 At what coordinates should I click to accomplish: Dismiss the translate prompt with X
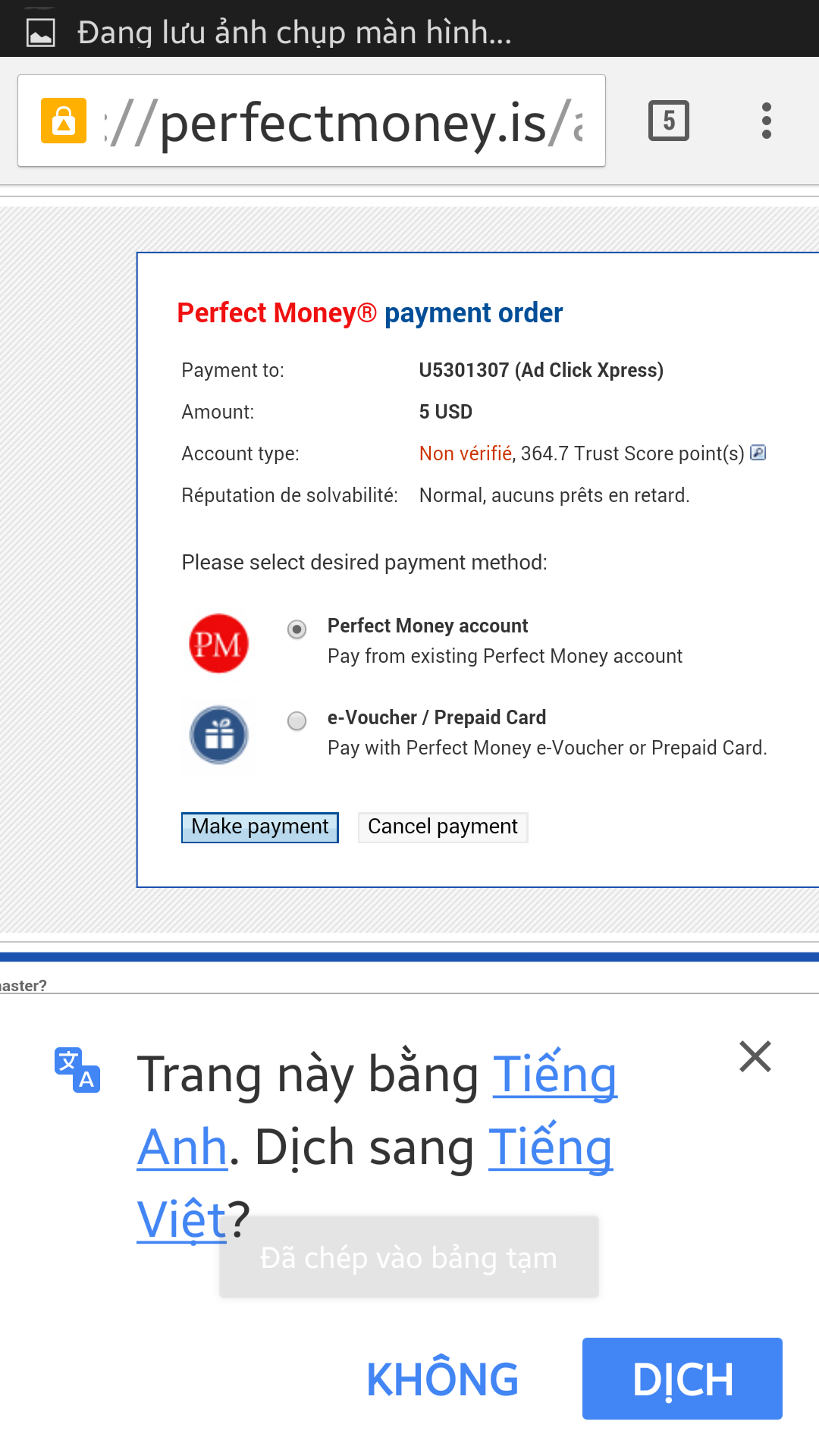[x=755, y=1056]
